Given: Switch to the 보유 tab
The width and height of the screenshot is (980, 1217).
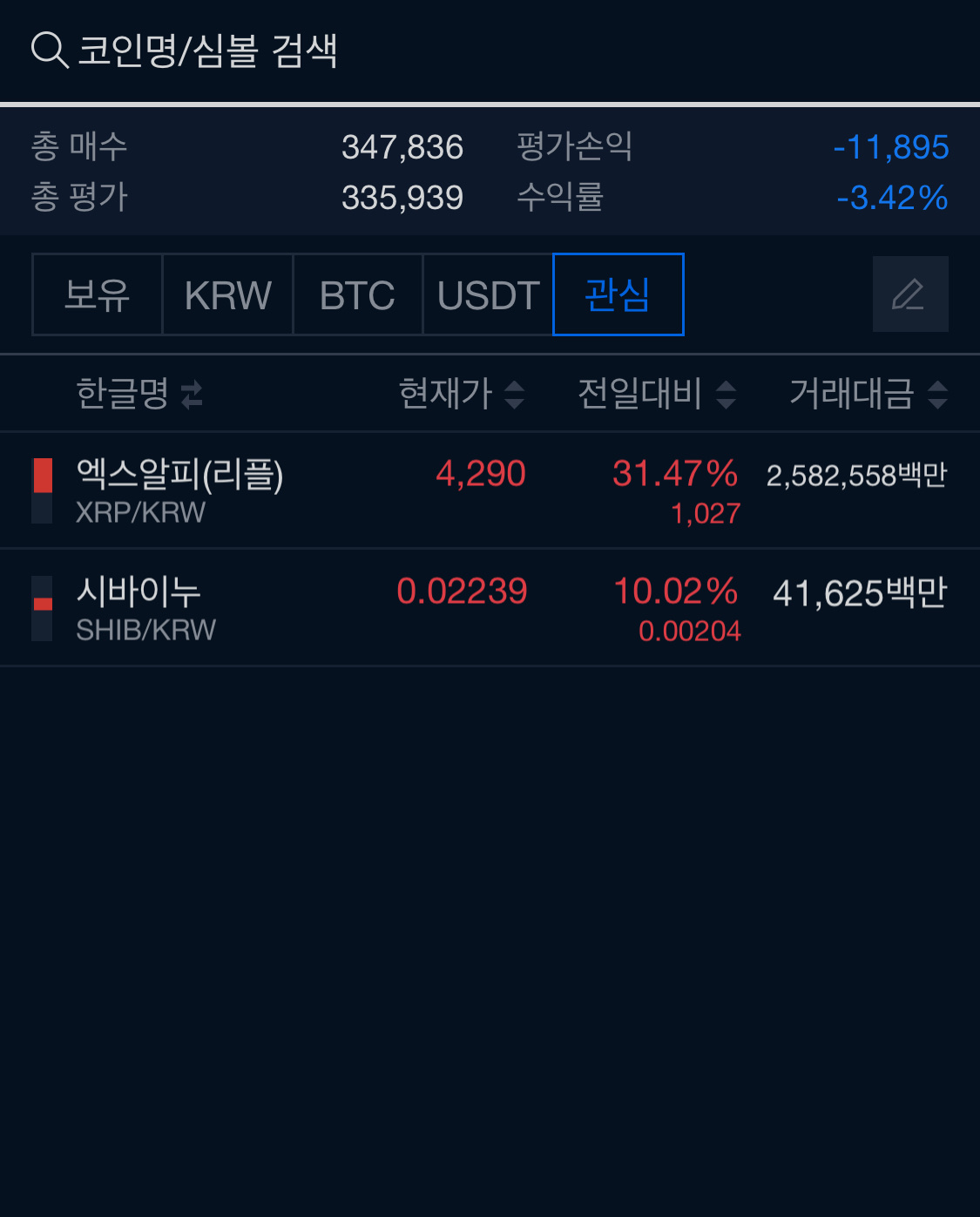Looking at the screenshot, I should coord(98,294).
